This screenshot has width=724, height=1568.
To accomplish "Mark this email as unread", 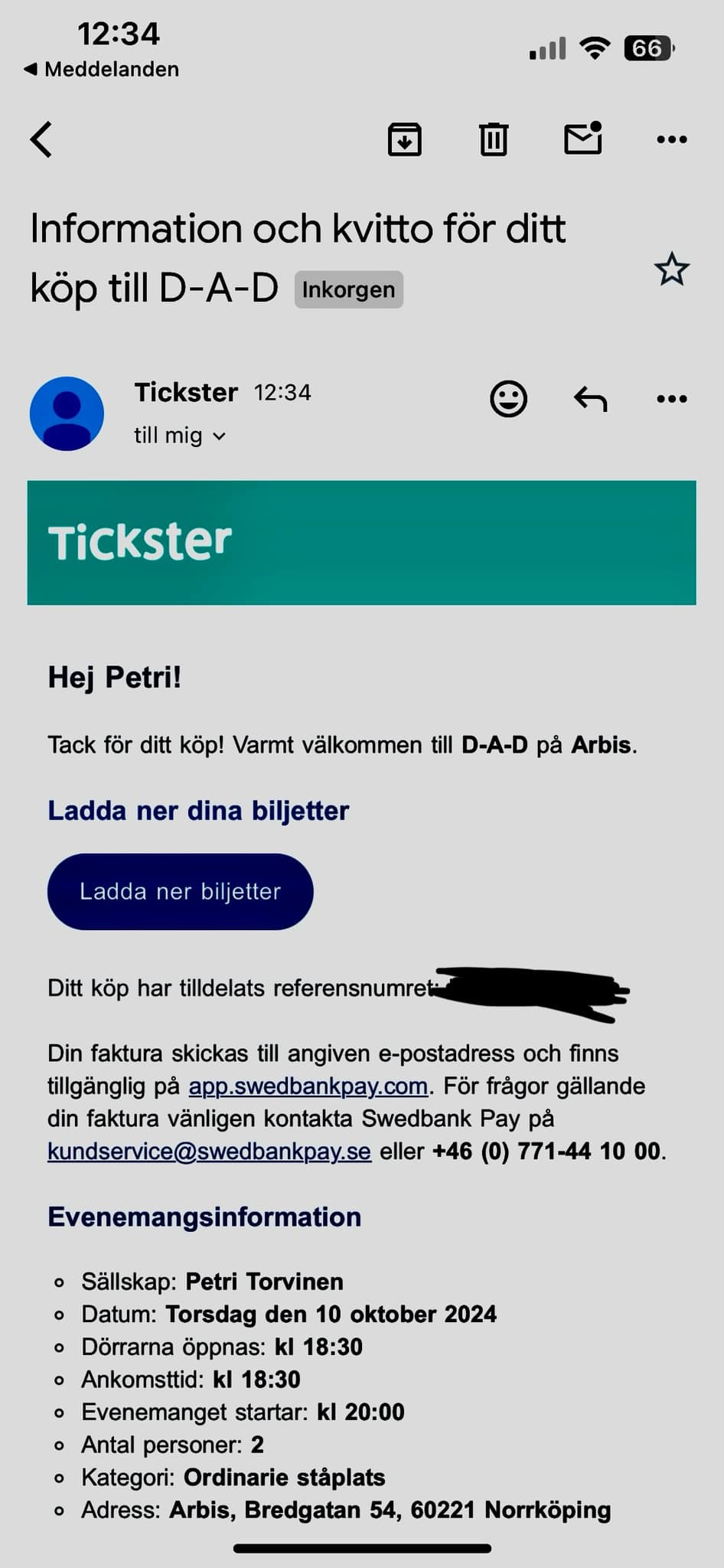I will [583, 139].
